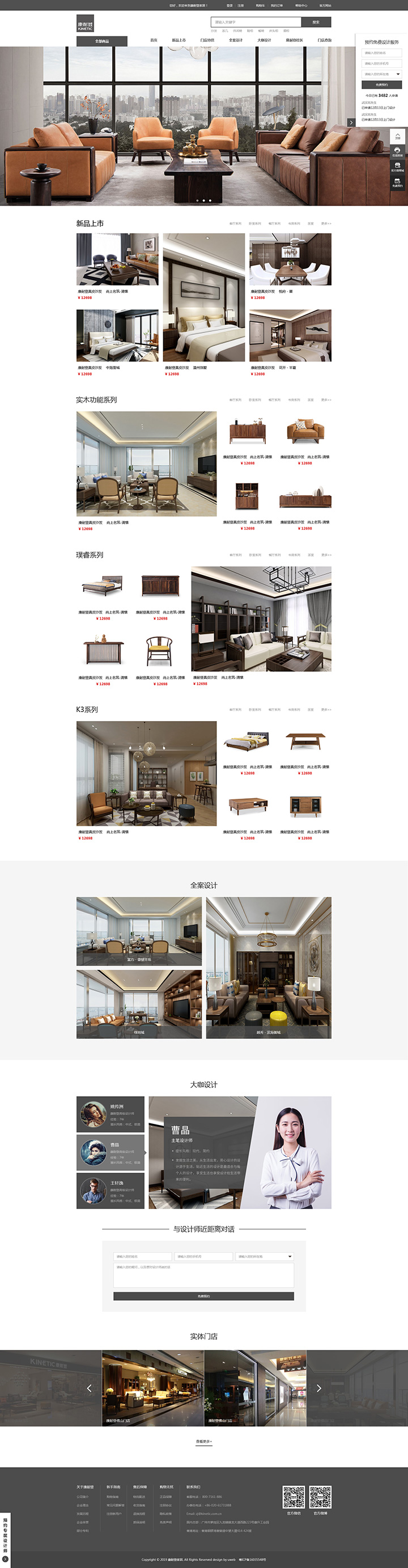This screenshot has height=1568, width=408.
Task: Go to 新品上市 in the top navigation
Action: 179,40
